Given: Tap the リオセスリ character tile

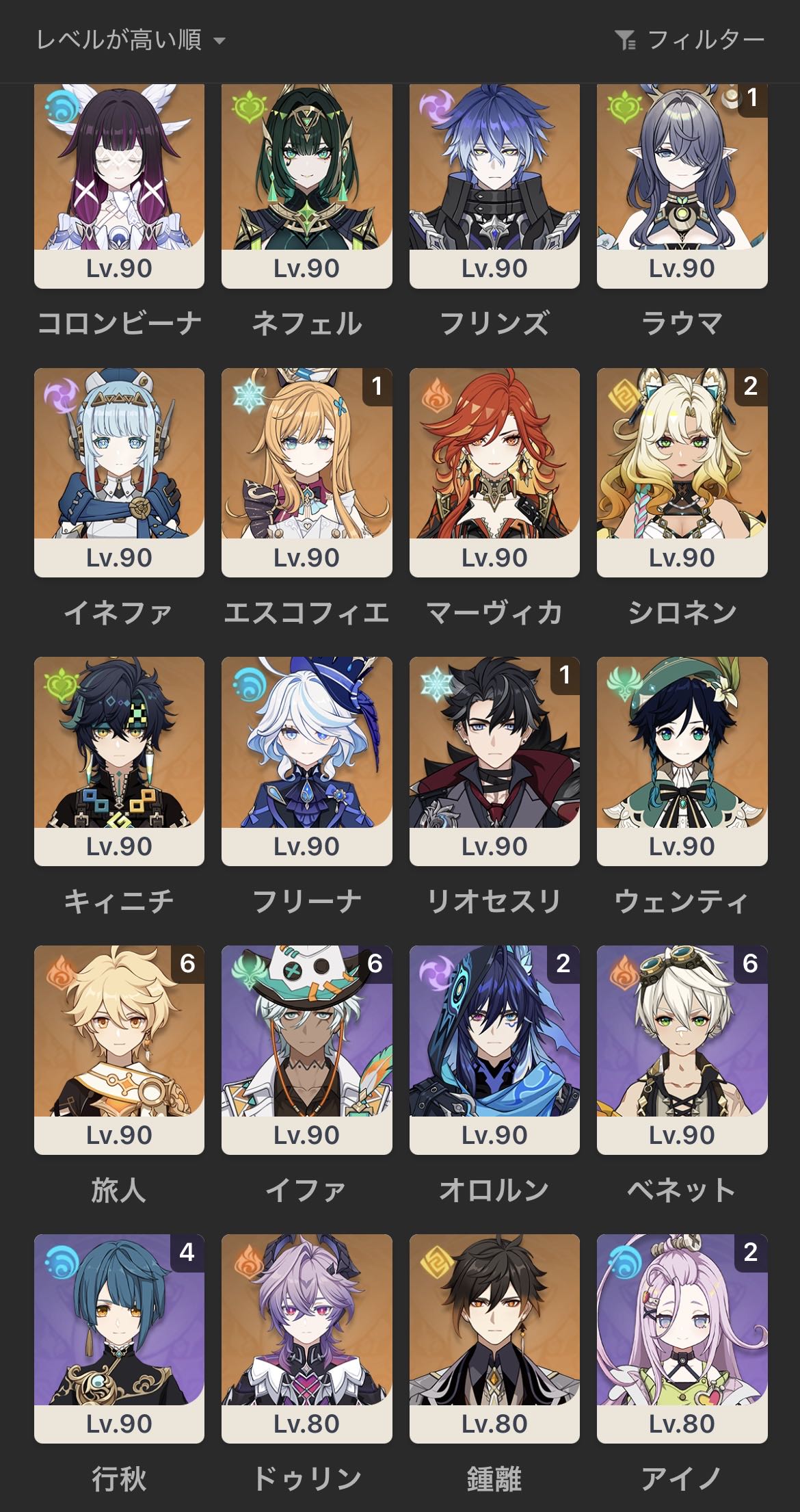Looking at the screenshot, I should (494, 761).
